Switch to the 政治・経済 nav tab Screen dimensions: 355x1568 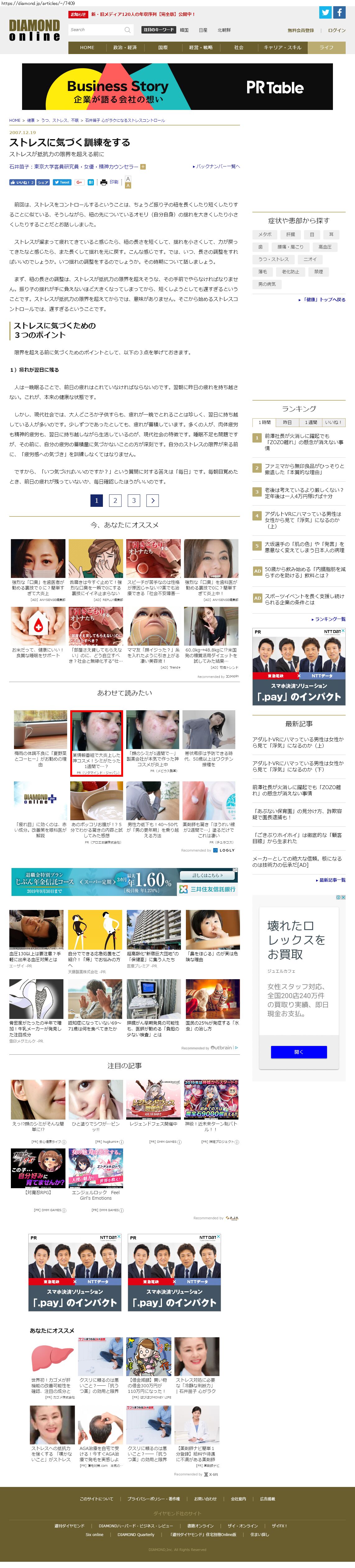[x=125, y=48]
